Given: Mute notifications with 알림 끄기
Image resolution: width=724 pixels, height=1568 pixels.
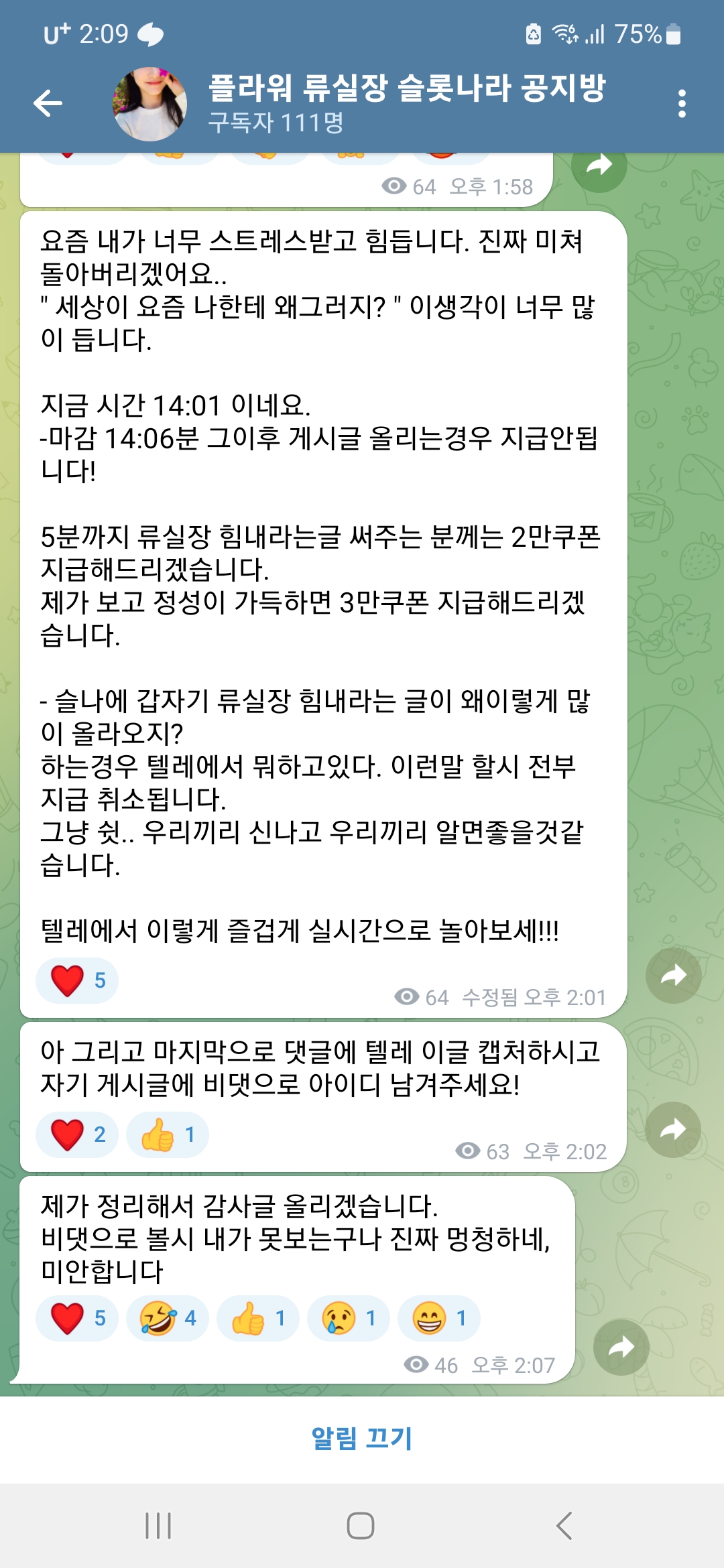Looking at the screenshot, I should 362,1438.
